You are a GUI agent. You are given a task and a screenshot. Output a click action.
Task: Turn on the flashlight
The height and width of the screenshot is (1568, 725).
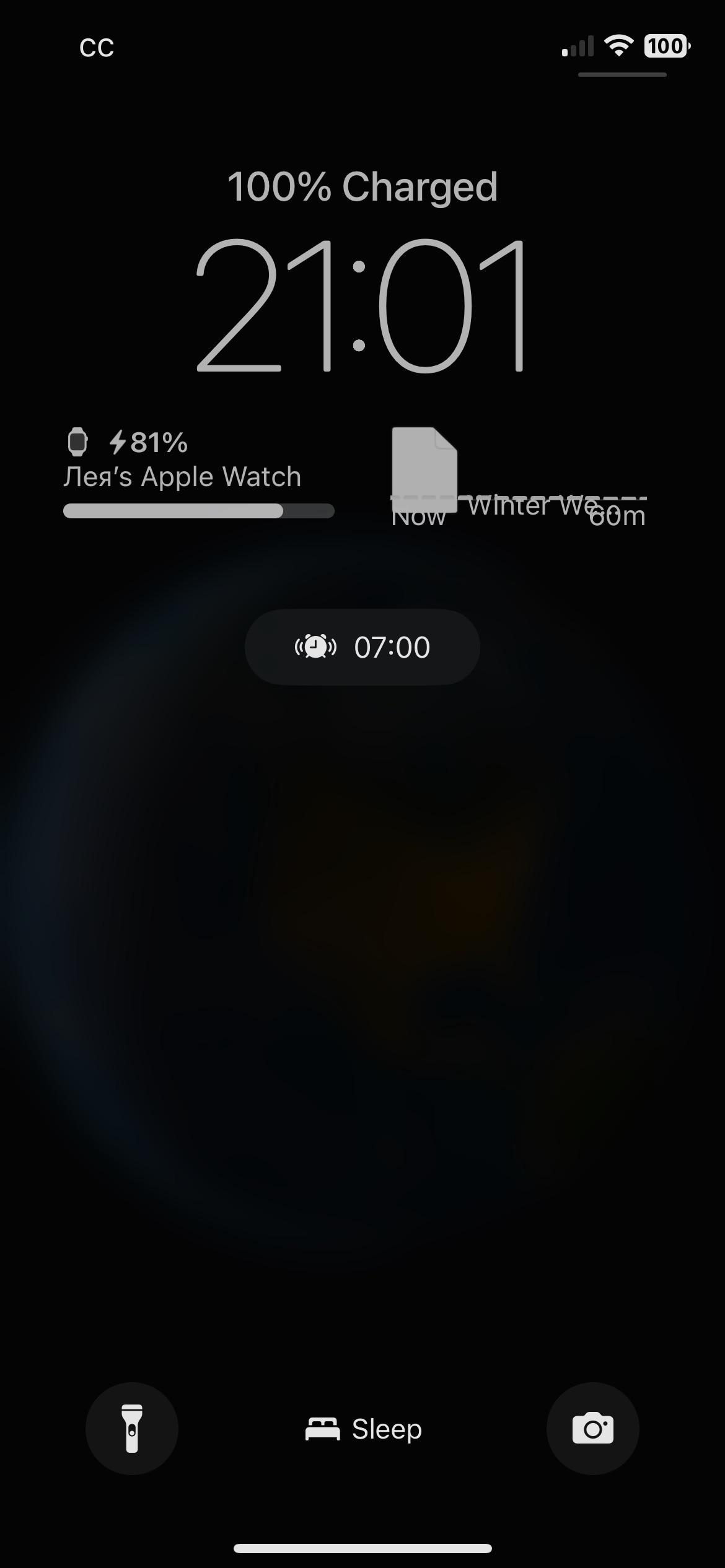(131, 1429)
